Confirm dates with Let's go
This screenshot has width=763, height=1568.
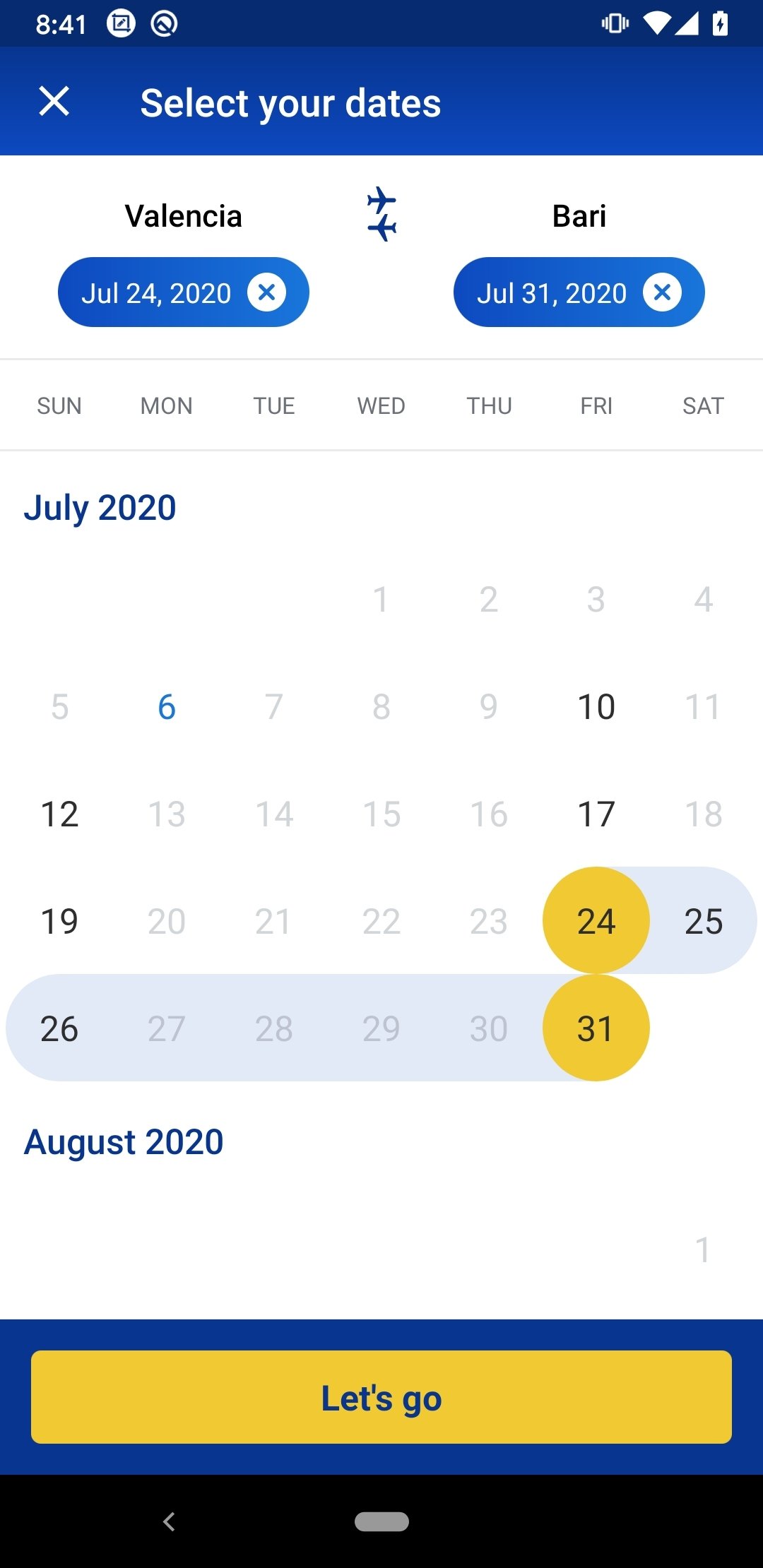tap(381, 1397)
